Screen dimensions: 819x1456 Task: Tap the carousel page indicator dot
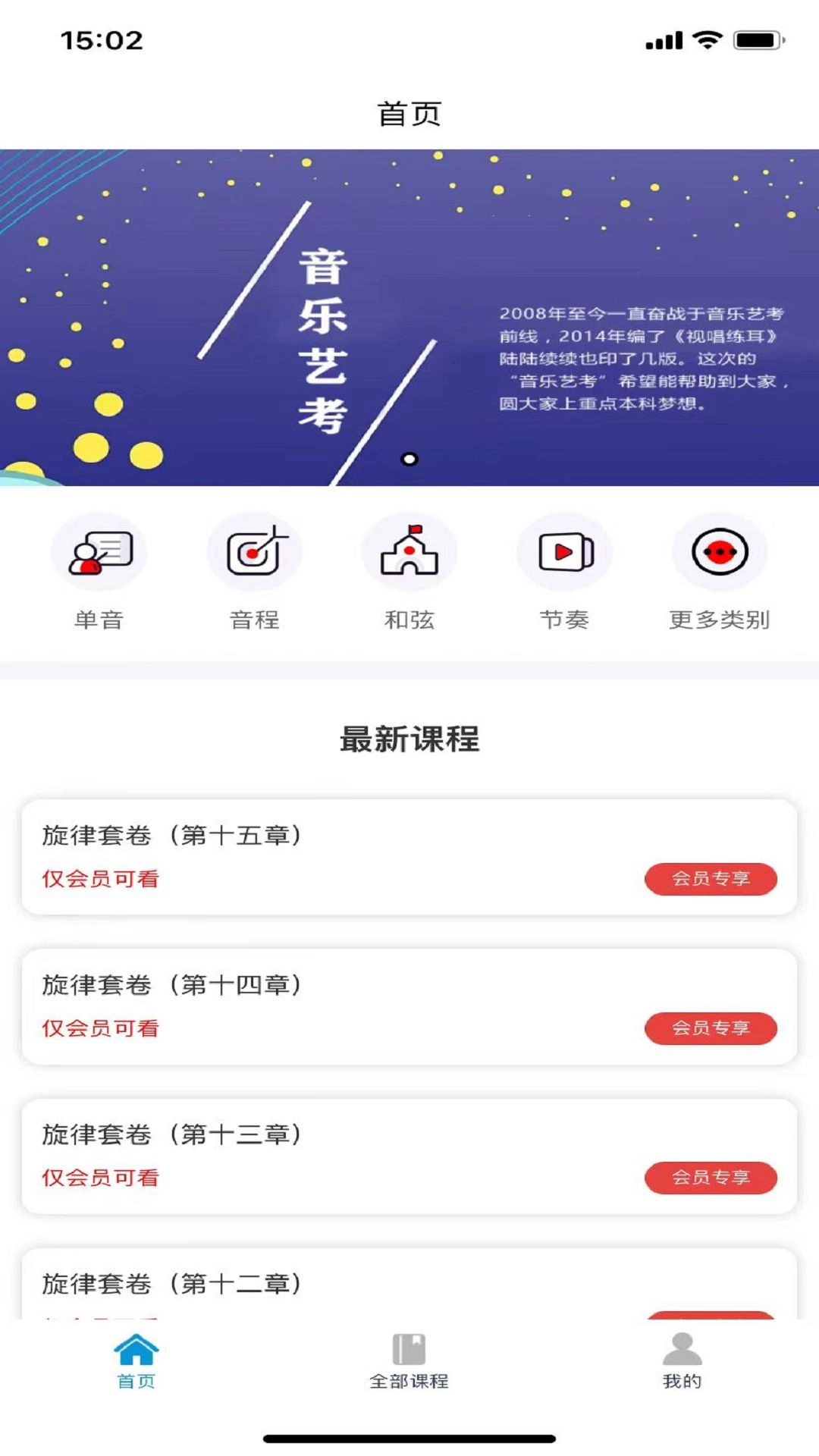pyautogui.click(x=409, y=458)
